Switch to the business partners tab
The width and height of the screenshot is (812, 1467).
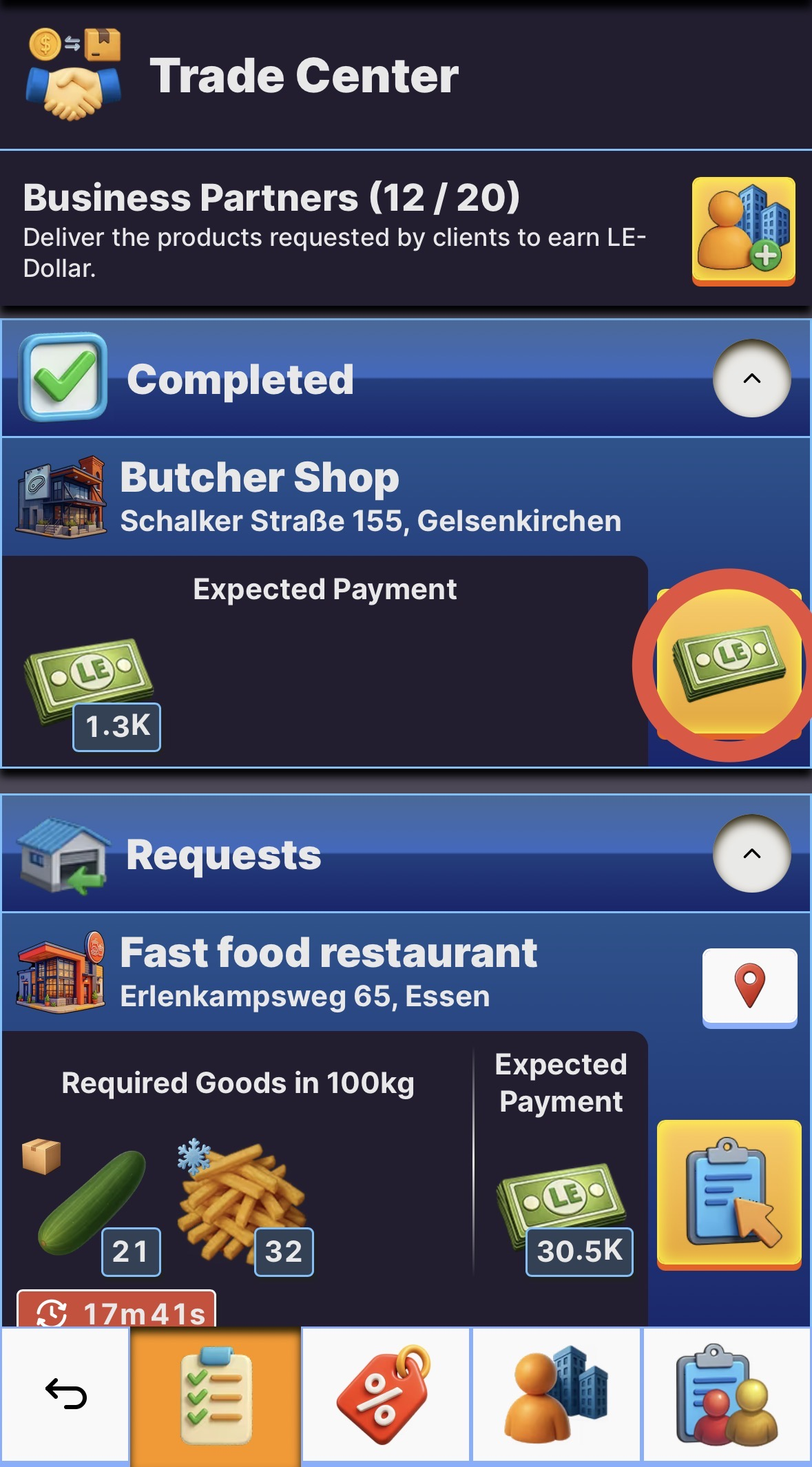point(556,1394)
